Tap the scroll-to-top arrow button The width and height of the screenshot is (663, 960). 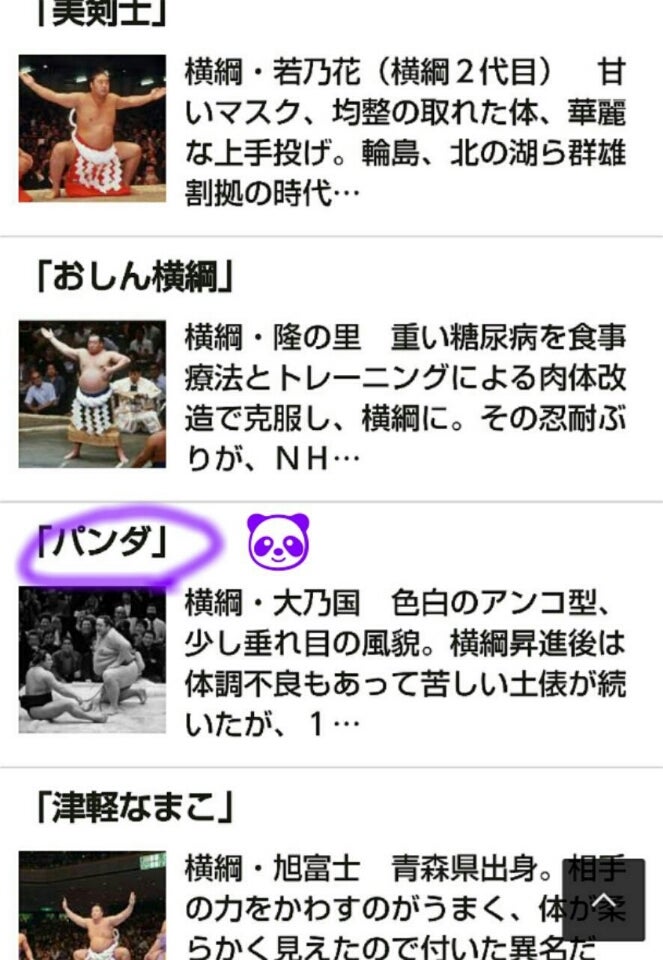click(604, 899)
